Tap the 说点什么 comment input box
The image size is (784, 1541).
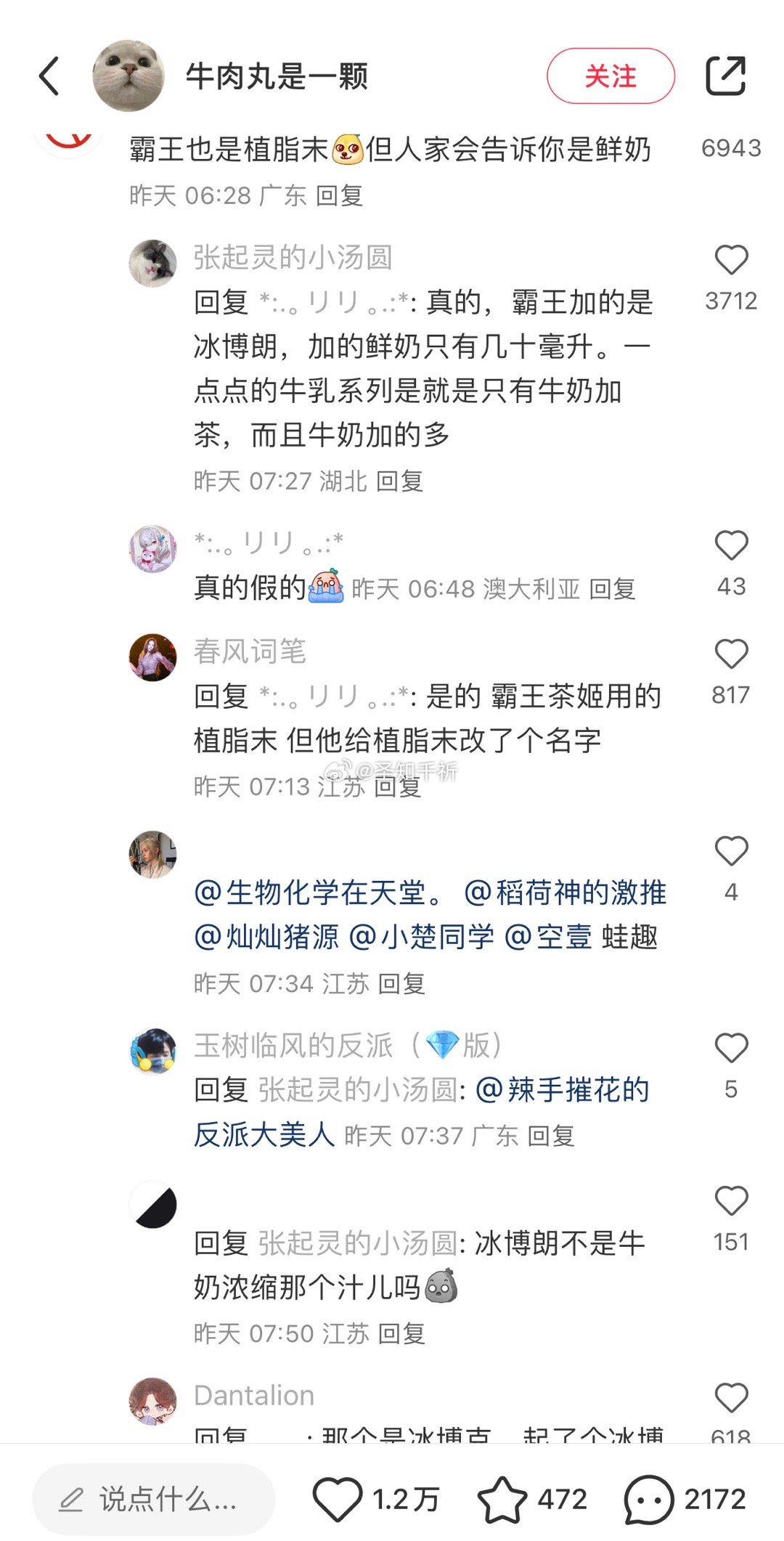coord(154,1499)
